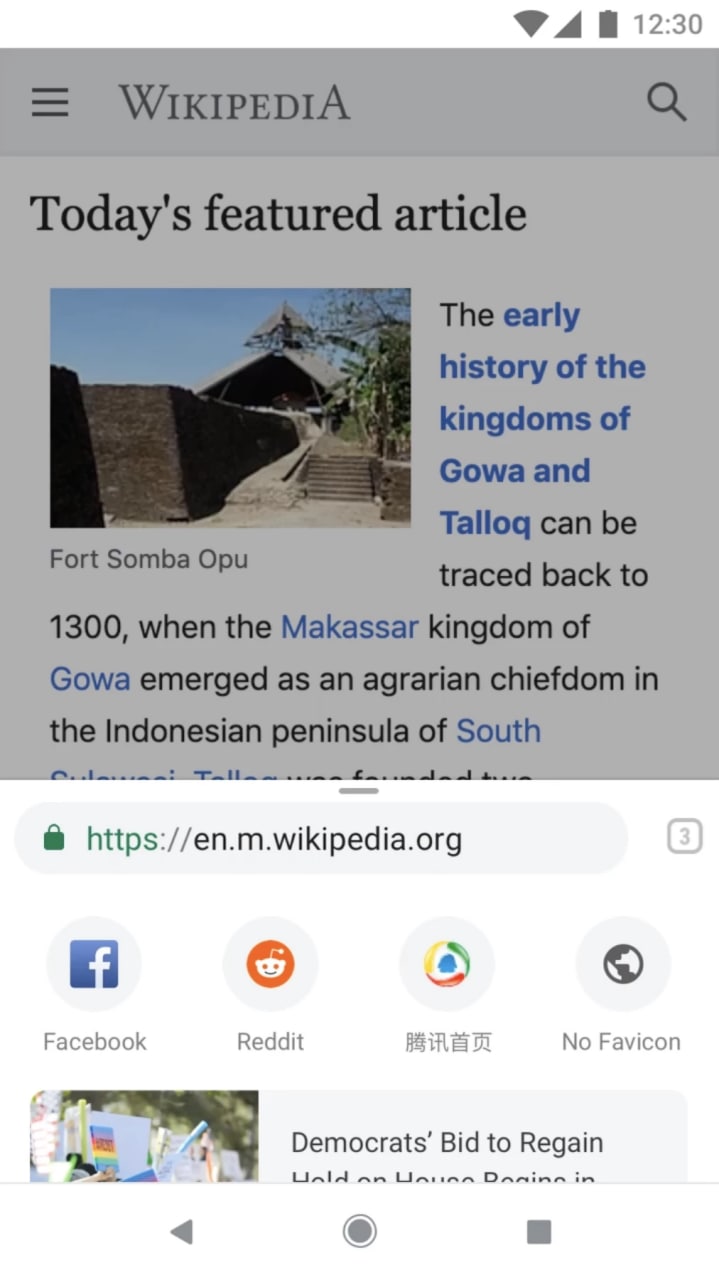The width and height of the screenshot is (719, 1280).
Task: Go back with the system back button
Action: point(181,1232)
